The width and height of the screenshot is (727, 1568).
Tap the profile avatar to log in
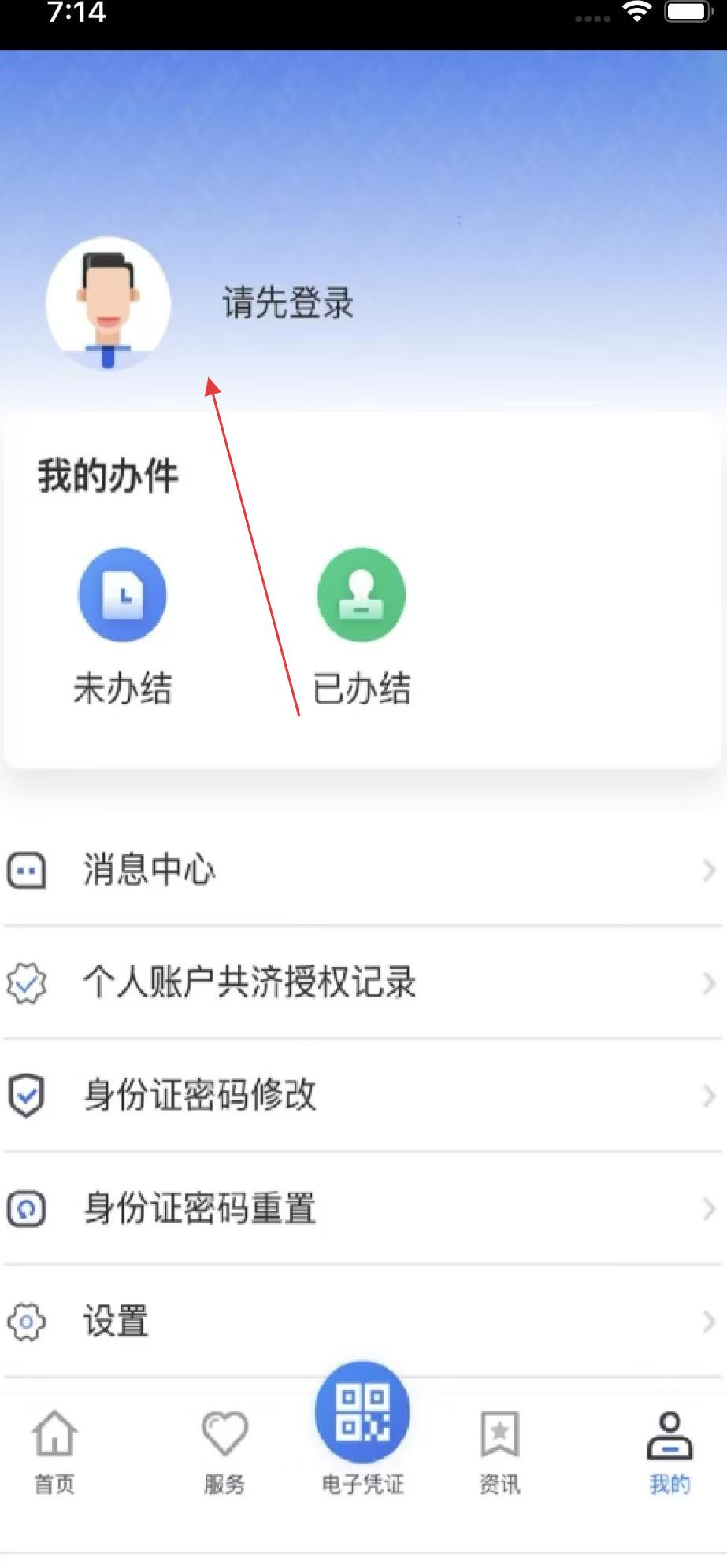(108, 303)
